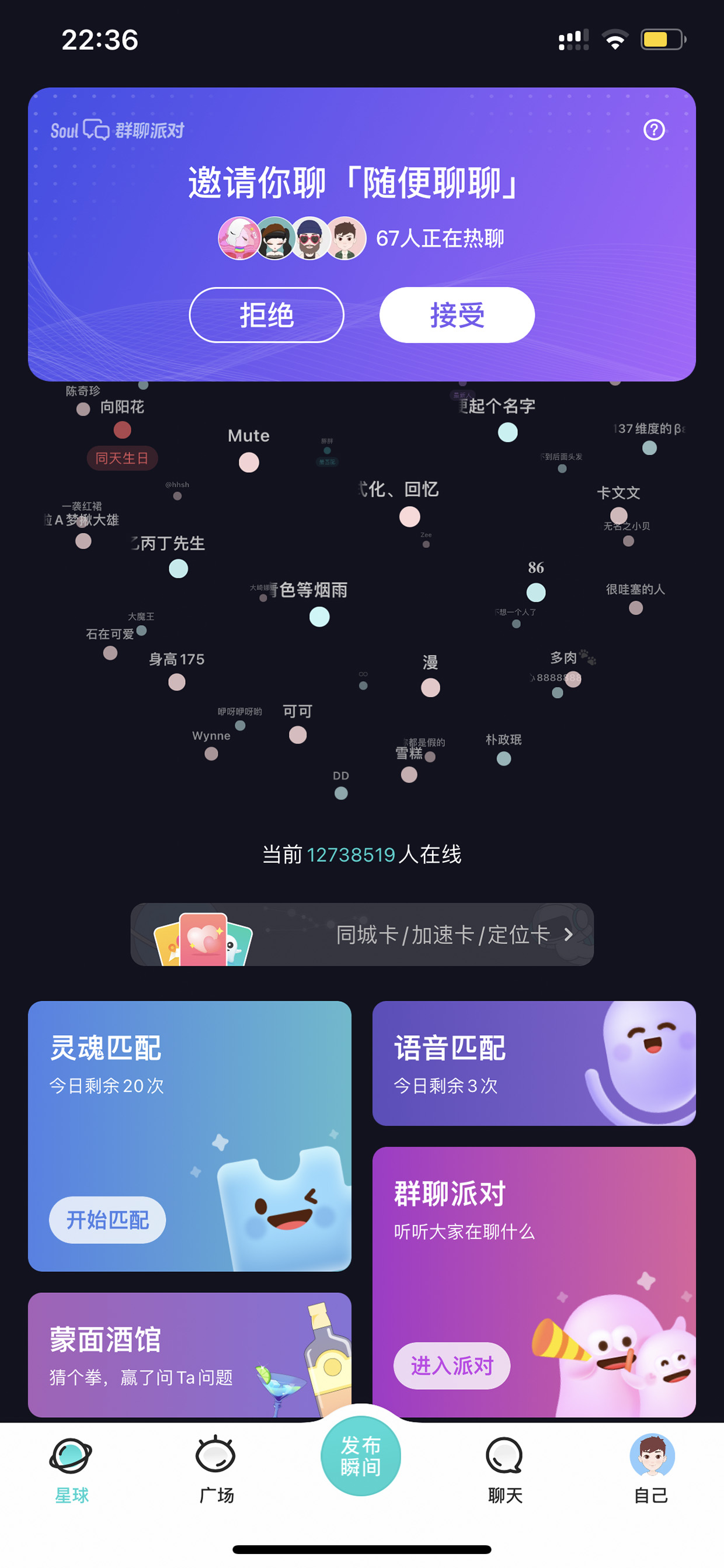Accept the group chat invite with 接受

click(x=457, y=315)
